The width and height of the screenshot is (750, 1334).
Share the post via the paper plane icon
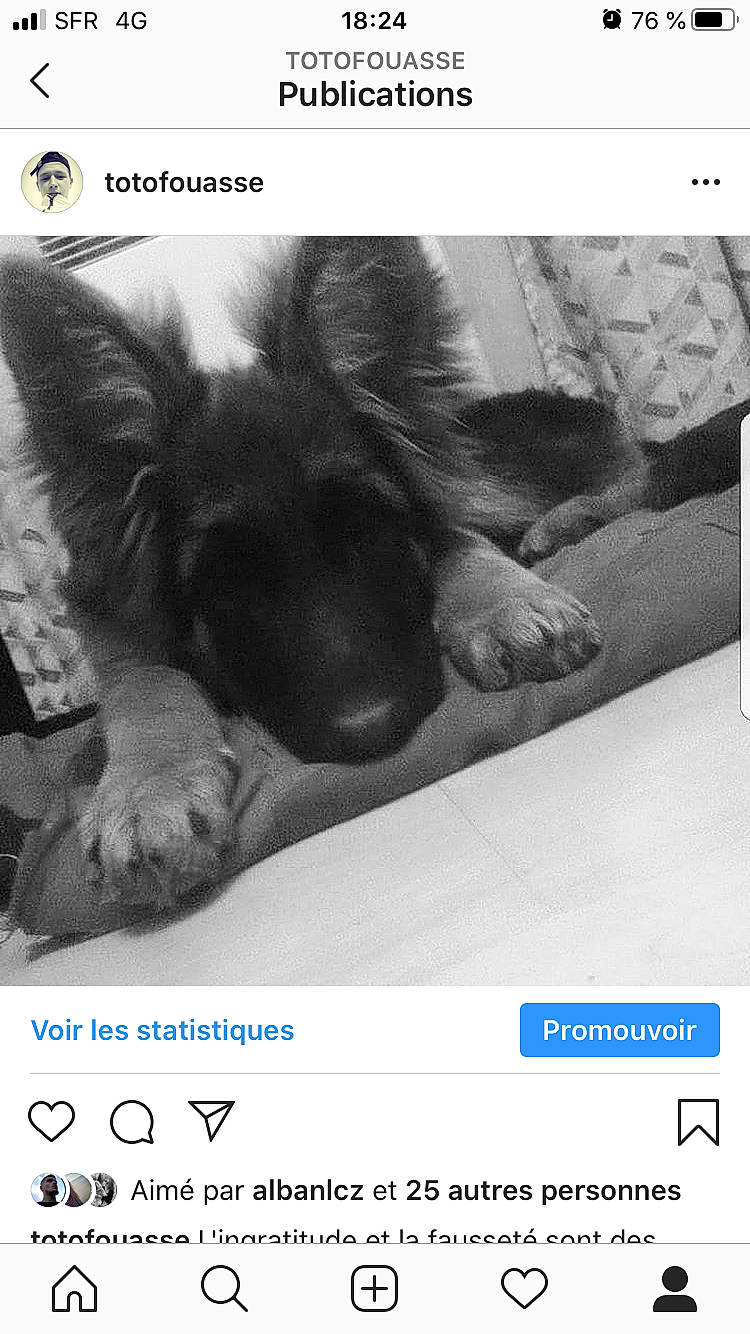[210, 1121]
